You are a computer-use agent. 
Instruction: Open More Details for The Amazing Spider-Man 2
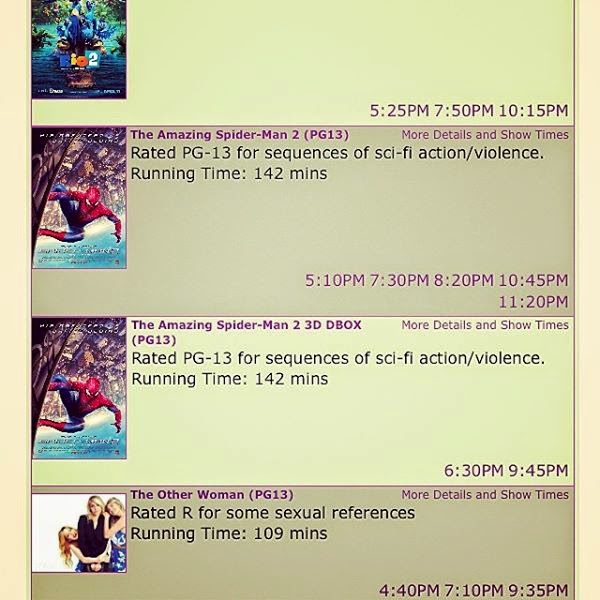tap(484, 135)
